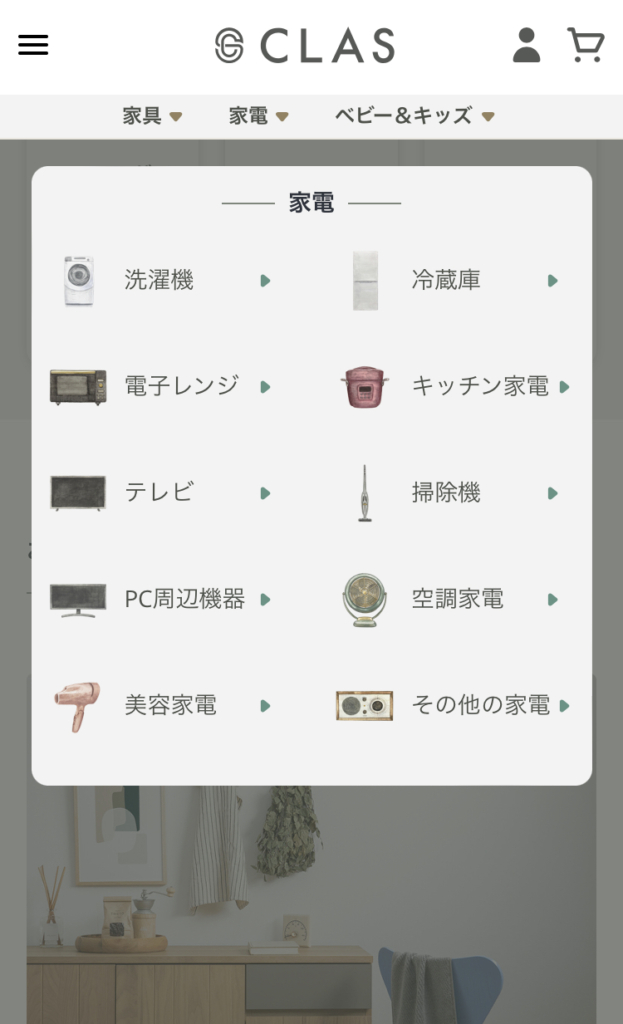Select the 電子レンジ category
This screenshot has width=623, height=1024.
click(x=181, y=386)
